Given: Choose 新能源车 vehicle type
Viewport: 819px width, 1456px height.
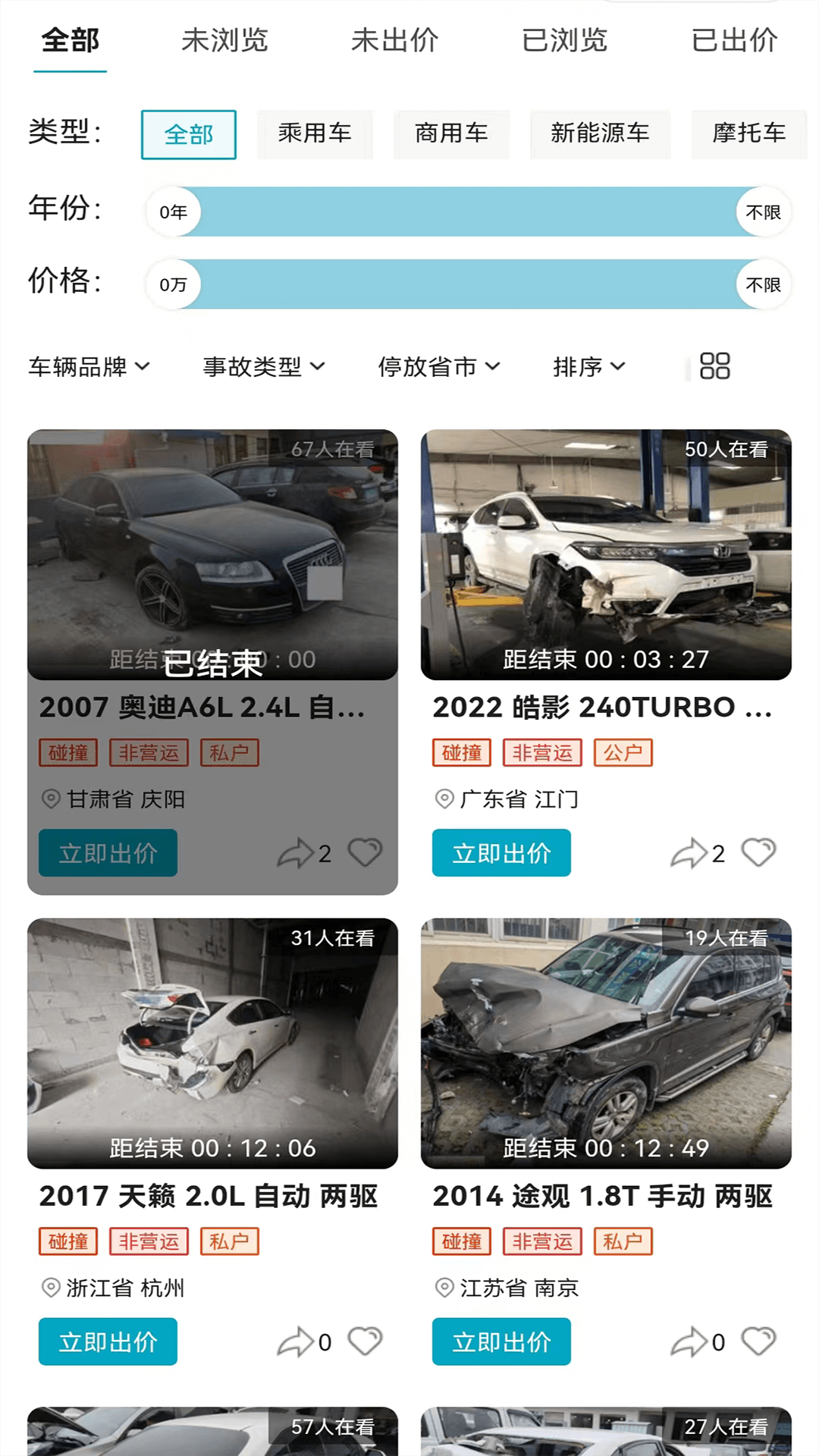Looking at the screenshot, I should 600,134.
